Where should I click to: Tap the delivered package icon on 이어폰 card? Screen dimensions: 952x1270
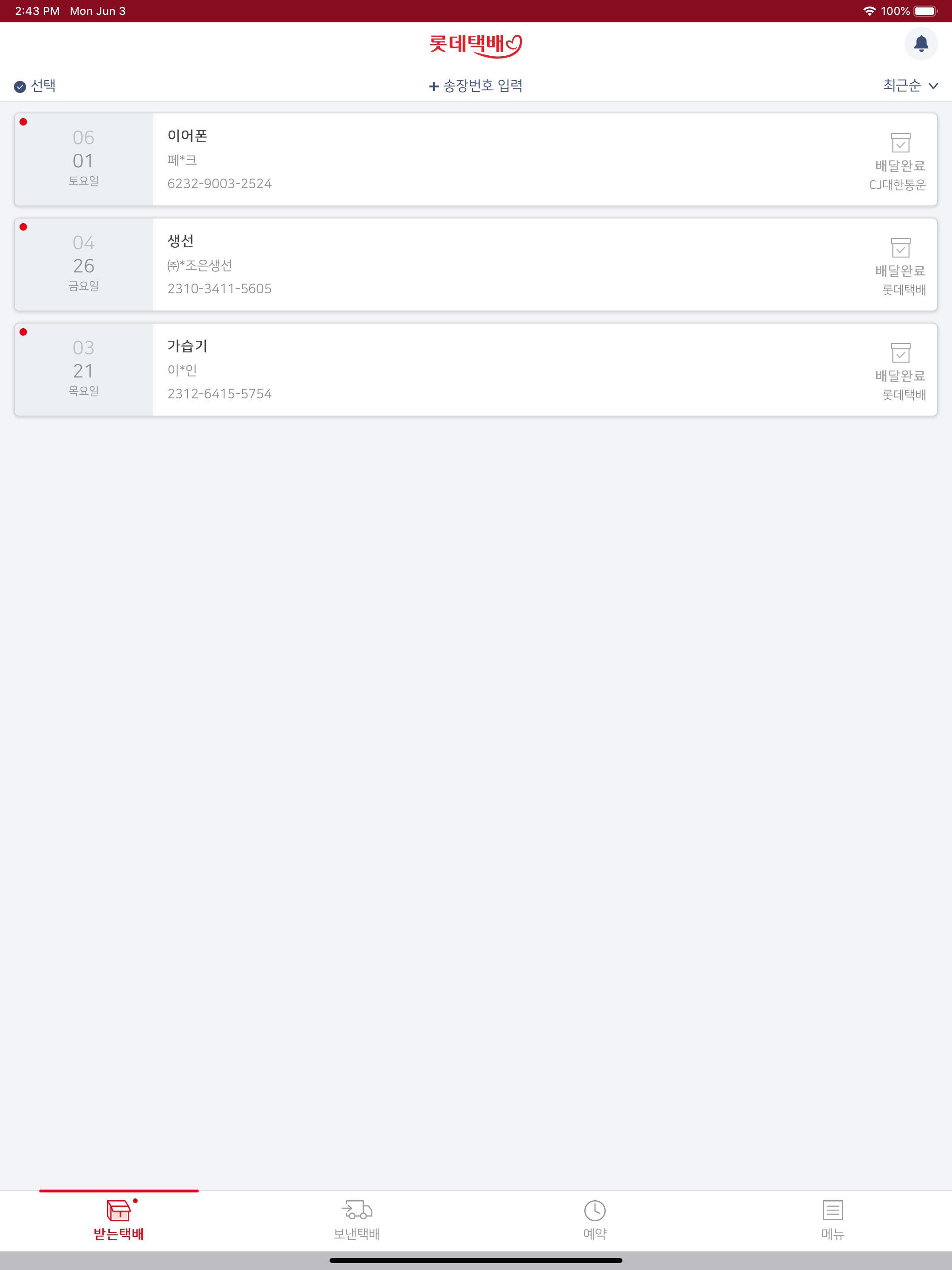pos(900,144)
